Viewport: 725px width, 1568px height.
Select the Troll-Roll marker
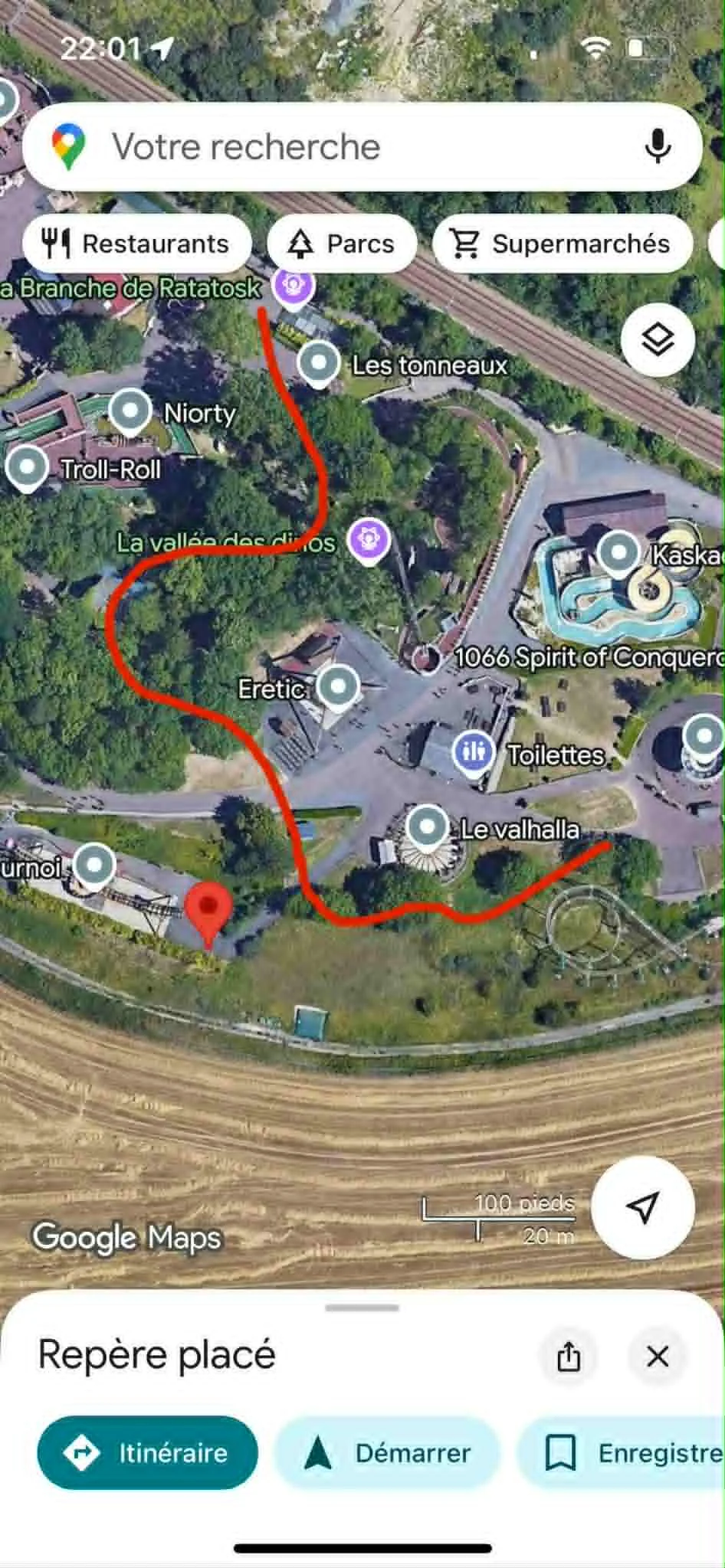click(x=27, y=466)
